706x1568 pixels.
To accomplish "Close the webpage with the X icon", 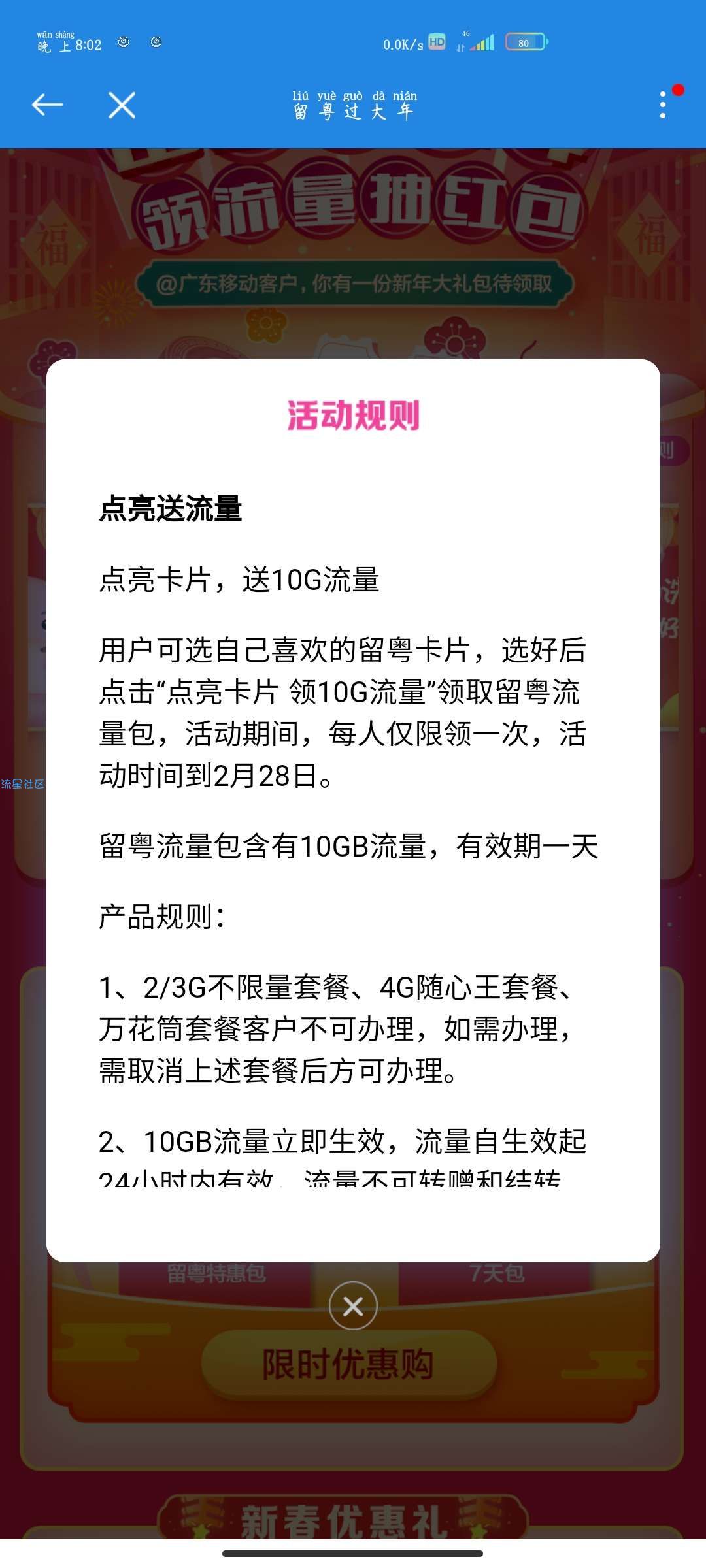I will [x=122, y=105].
